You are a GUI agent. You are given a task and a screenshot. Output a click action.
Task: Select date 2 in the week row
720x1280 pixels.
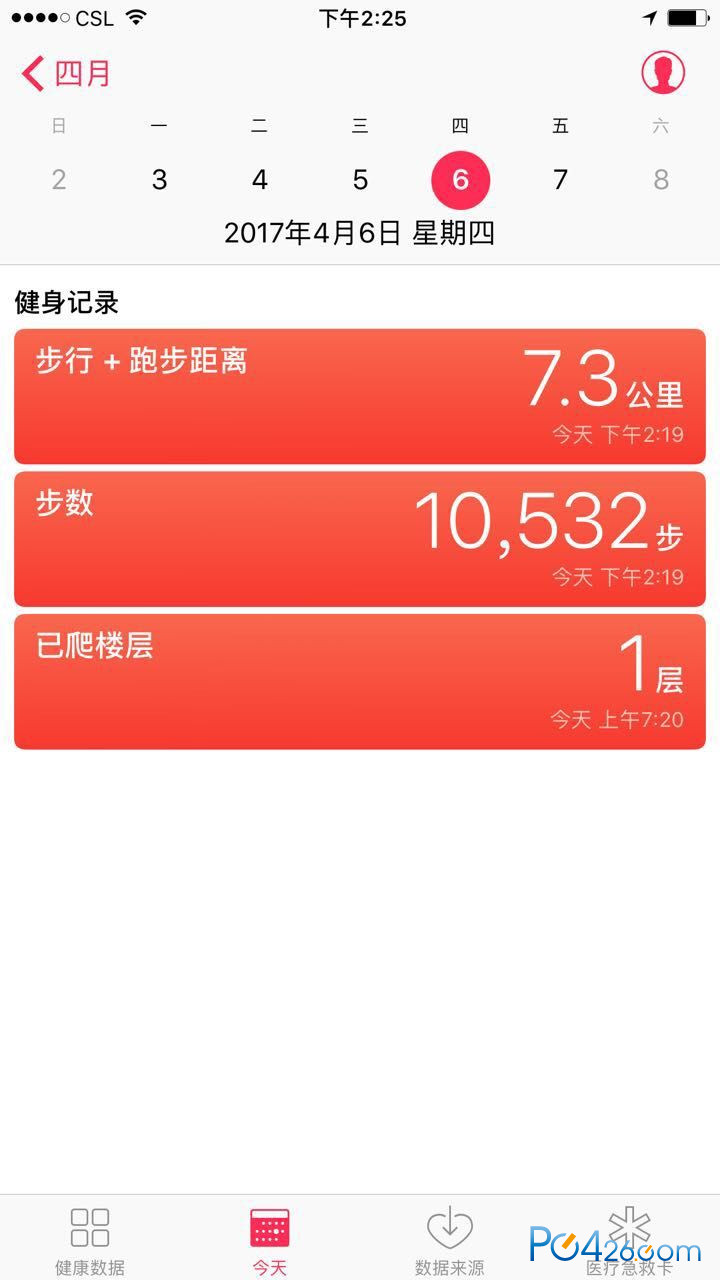59,180
